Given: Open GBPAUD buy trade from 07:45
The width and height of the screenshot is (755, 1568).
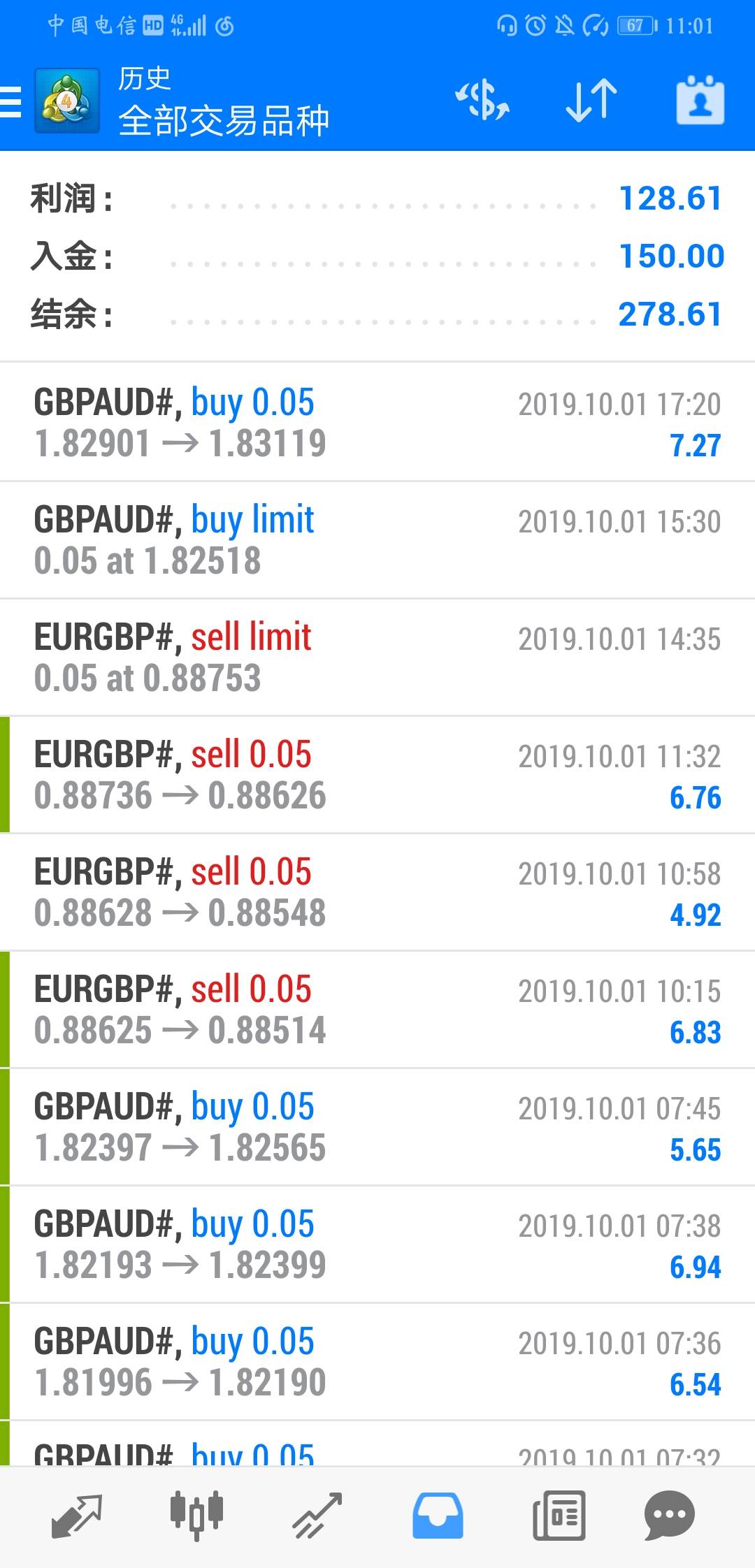Looking at the screenshot, I should point(377,1126).
